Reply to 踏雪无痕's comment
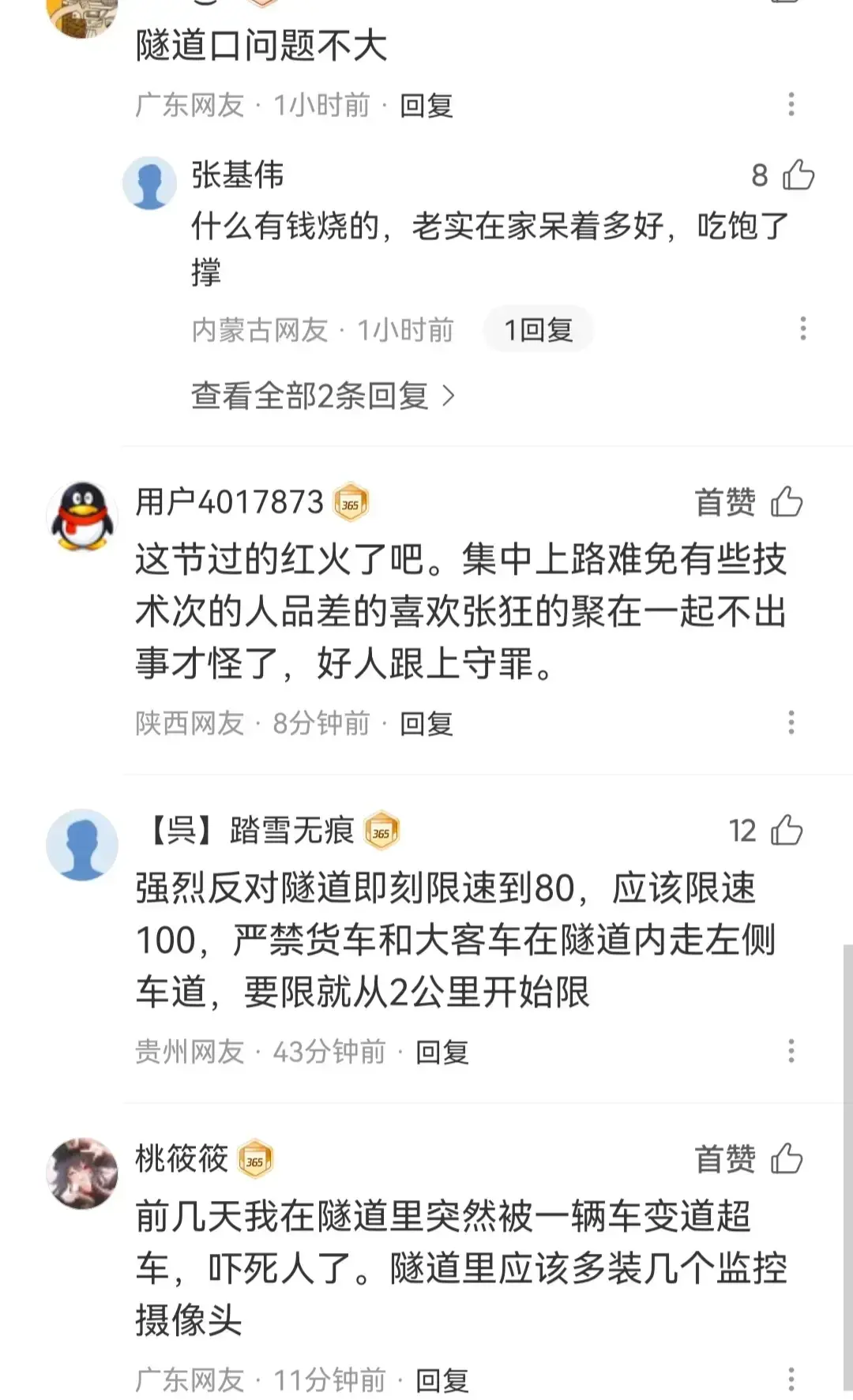Screen dimensions: 853x1400 point(442,1052)
